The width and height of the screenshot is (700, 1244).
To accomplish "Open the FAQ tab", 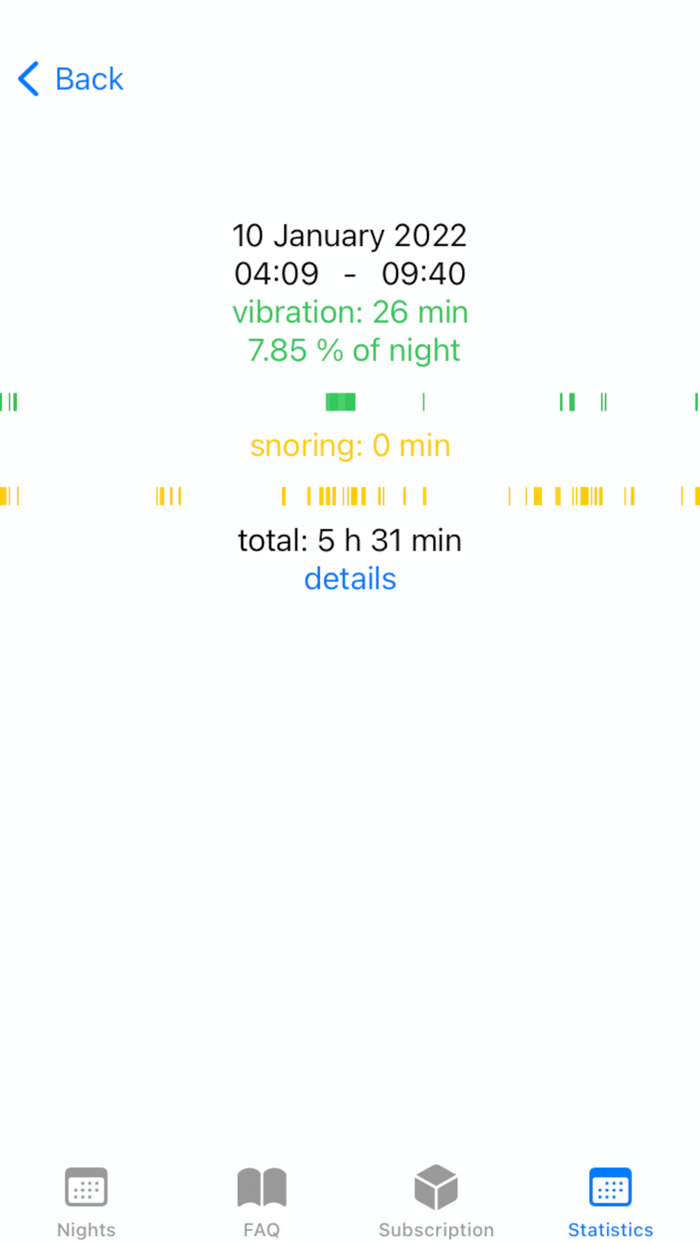I will (x=262, y=1202).
